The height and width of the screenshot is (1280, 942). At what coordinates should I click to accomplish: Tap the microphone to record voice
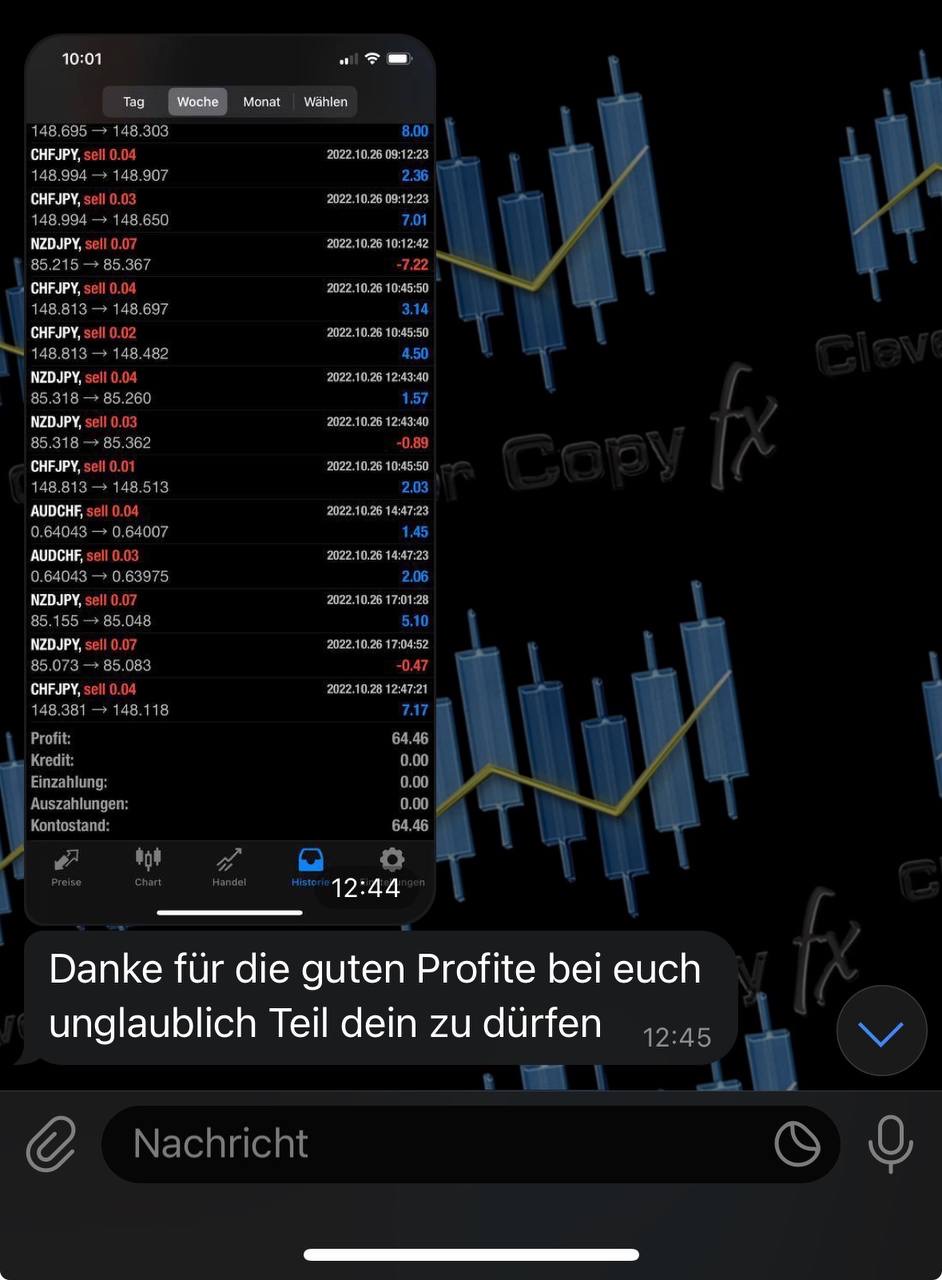point(890,1144)
